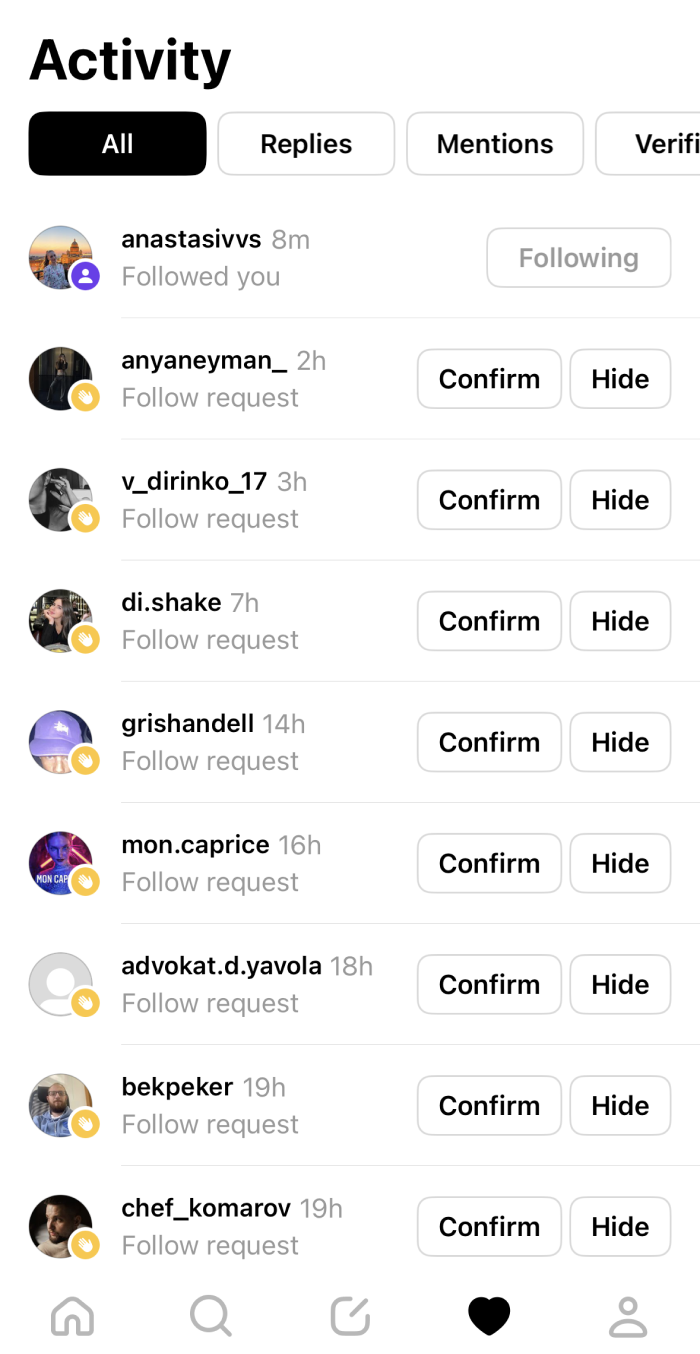This screenshot has height=1354, width=700.
Task: Confirm di.shake's follow request
Action: point(489,621)
